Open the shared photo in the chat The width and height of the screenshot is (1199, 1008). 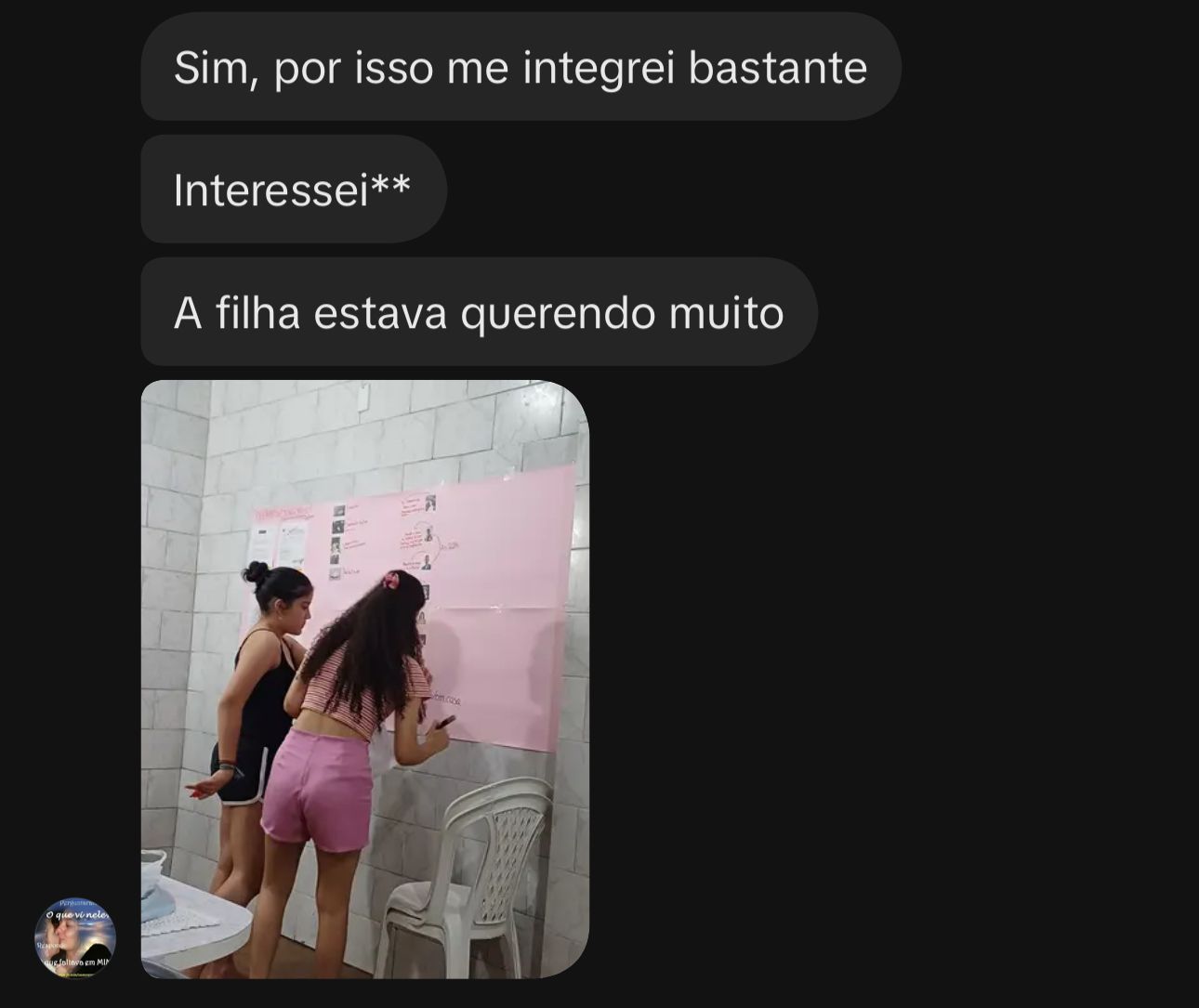364,678
